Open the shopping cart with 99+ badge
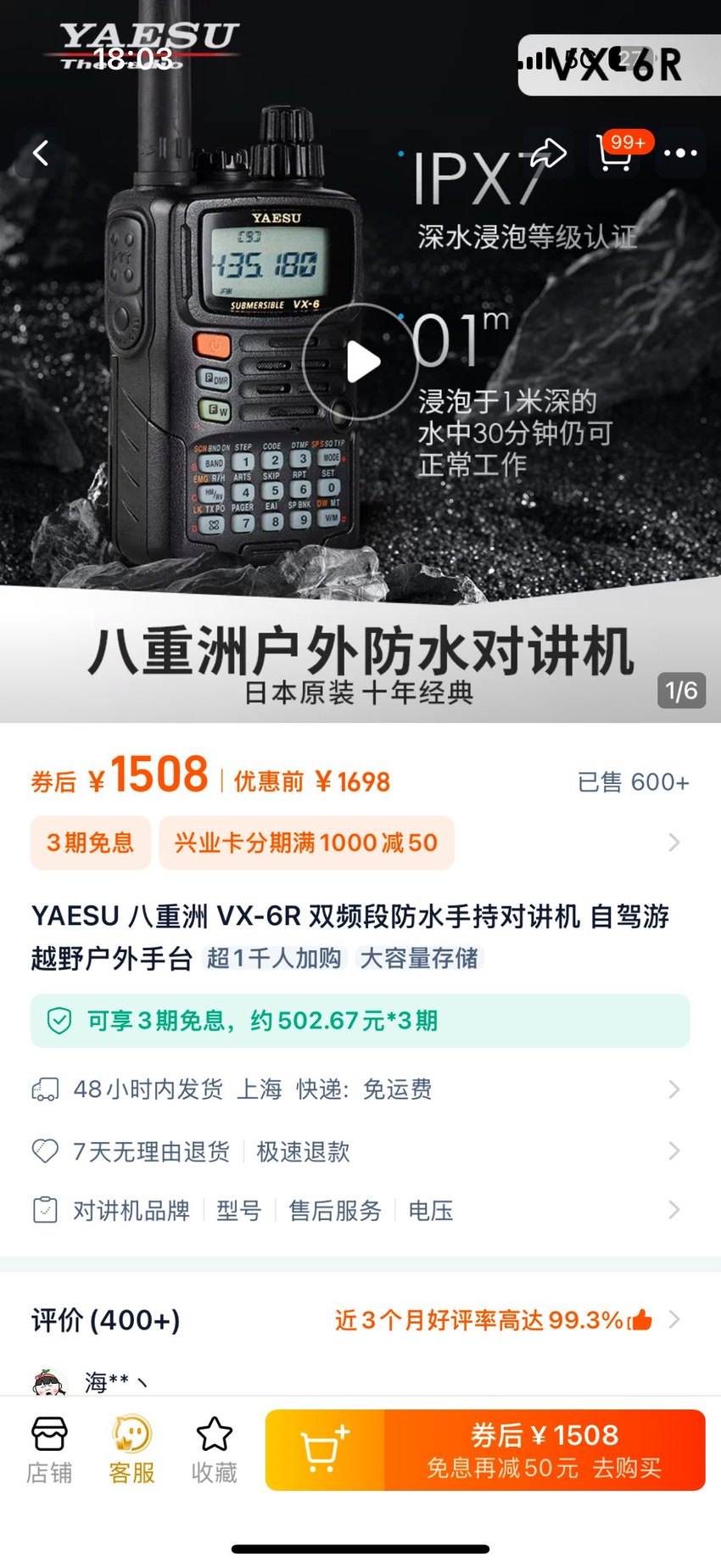The width and height of the screenshot is (721, 1568). [x=618, y=154]
